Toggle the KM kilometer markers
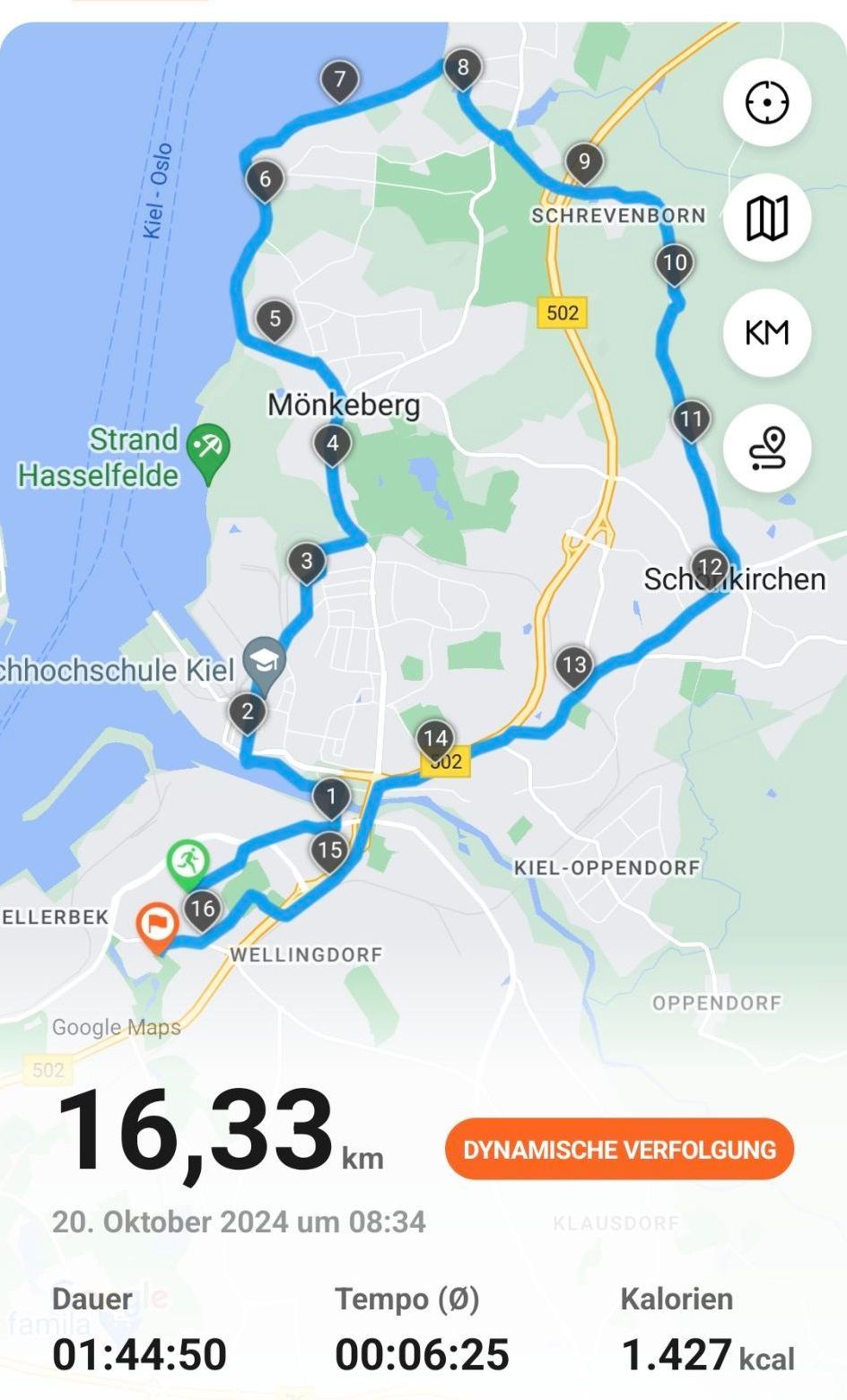 tap(767, 333)
